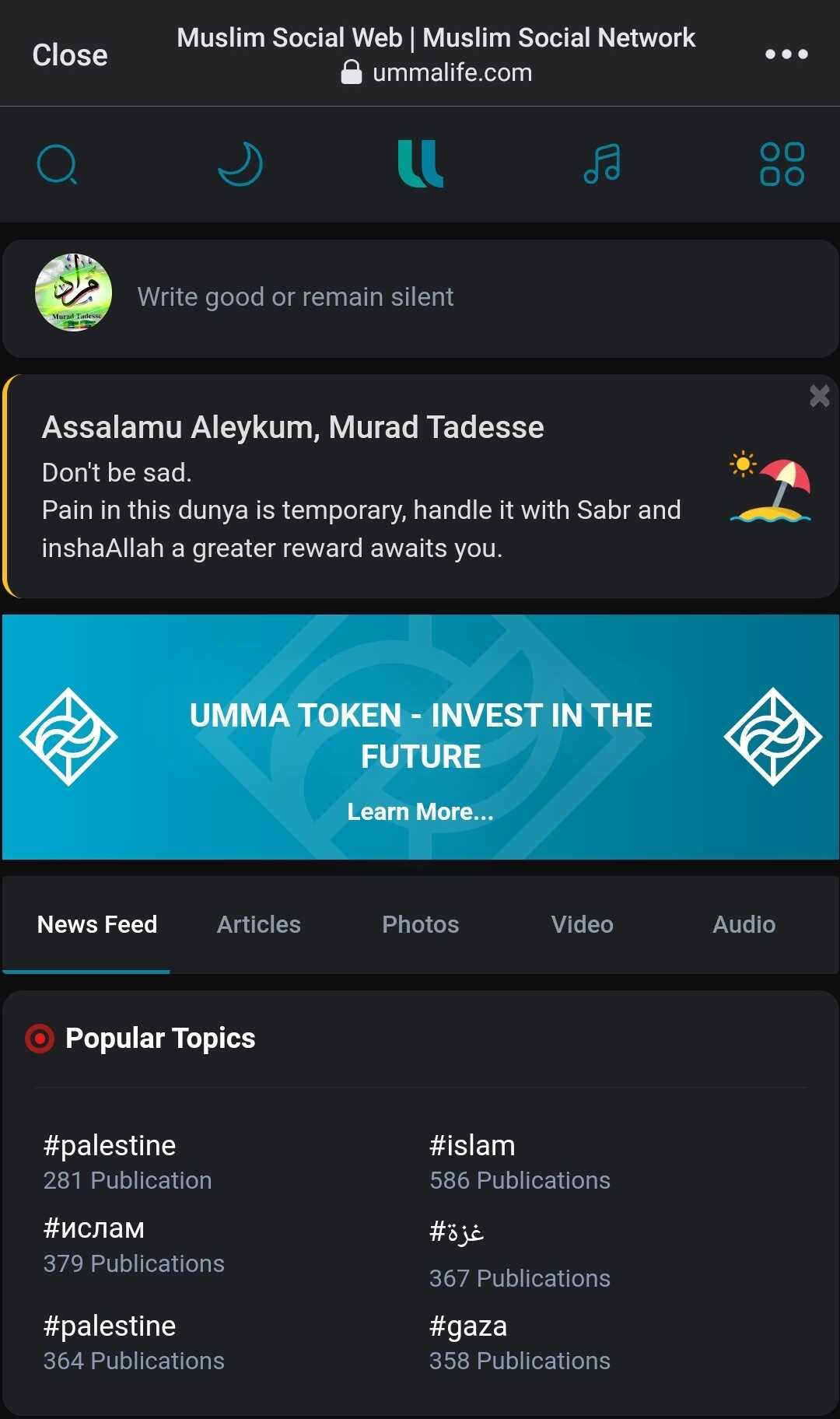Switch to the Video tab
This screenshot has height=1419, width=840.
(x=582, y=924)
